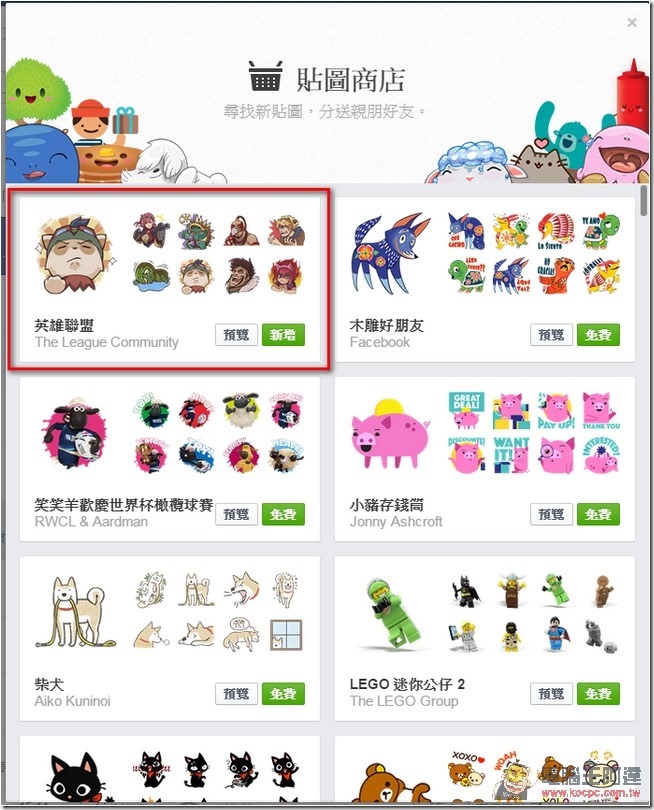Get the free 柴犬 sticker pack
Image resolution: width=654 pixels, height=810 pixels.
pos(284,693)
